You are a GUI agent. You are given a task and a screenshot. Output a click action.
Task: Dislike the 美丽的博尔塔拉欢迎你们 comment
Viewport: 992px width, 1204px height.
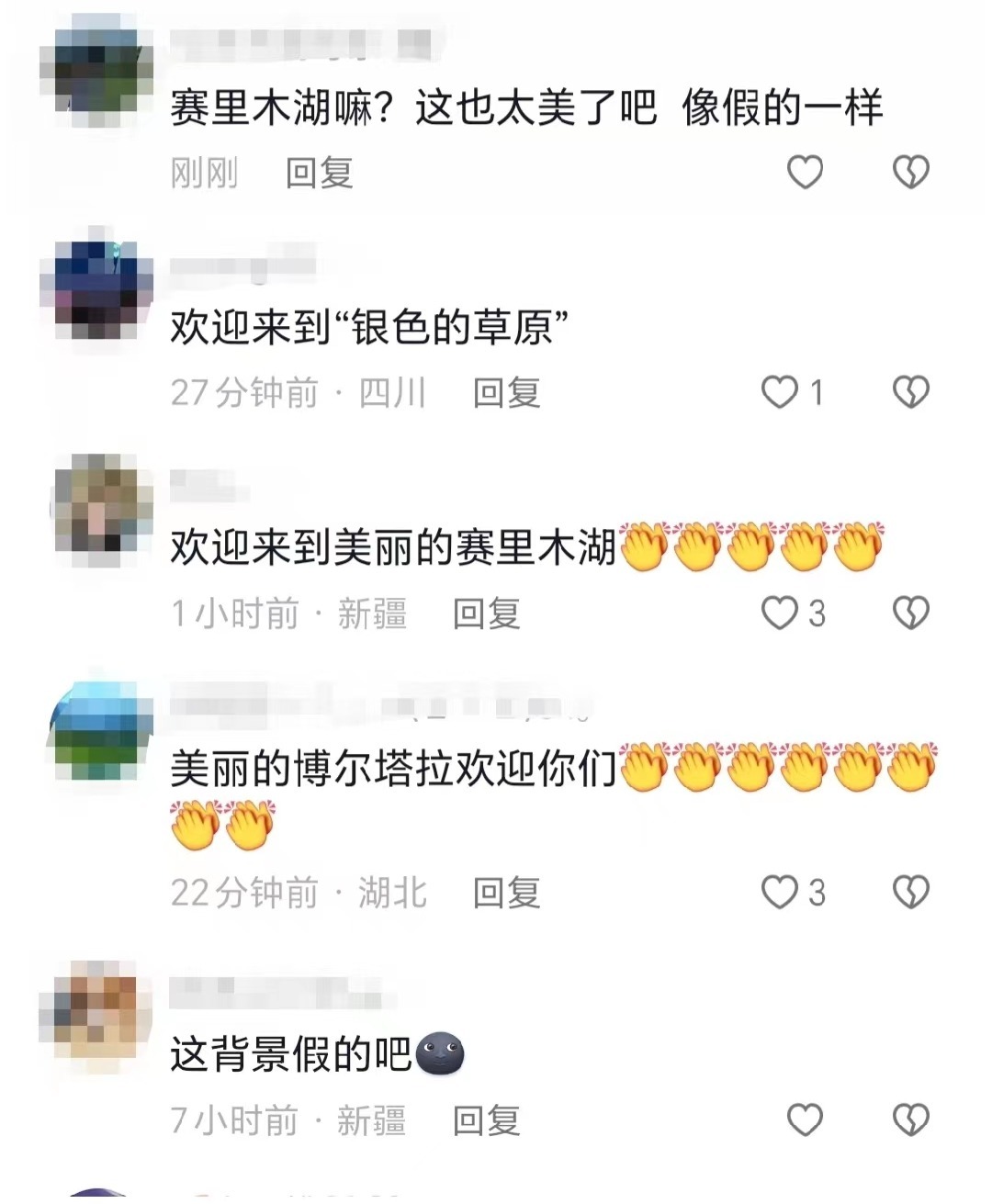pyautogui.click(x=911, y=892)
